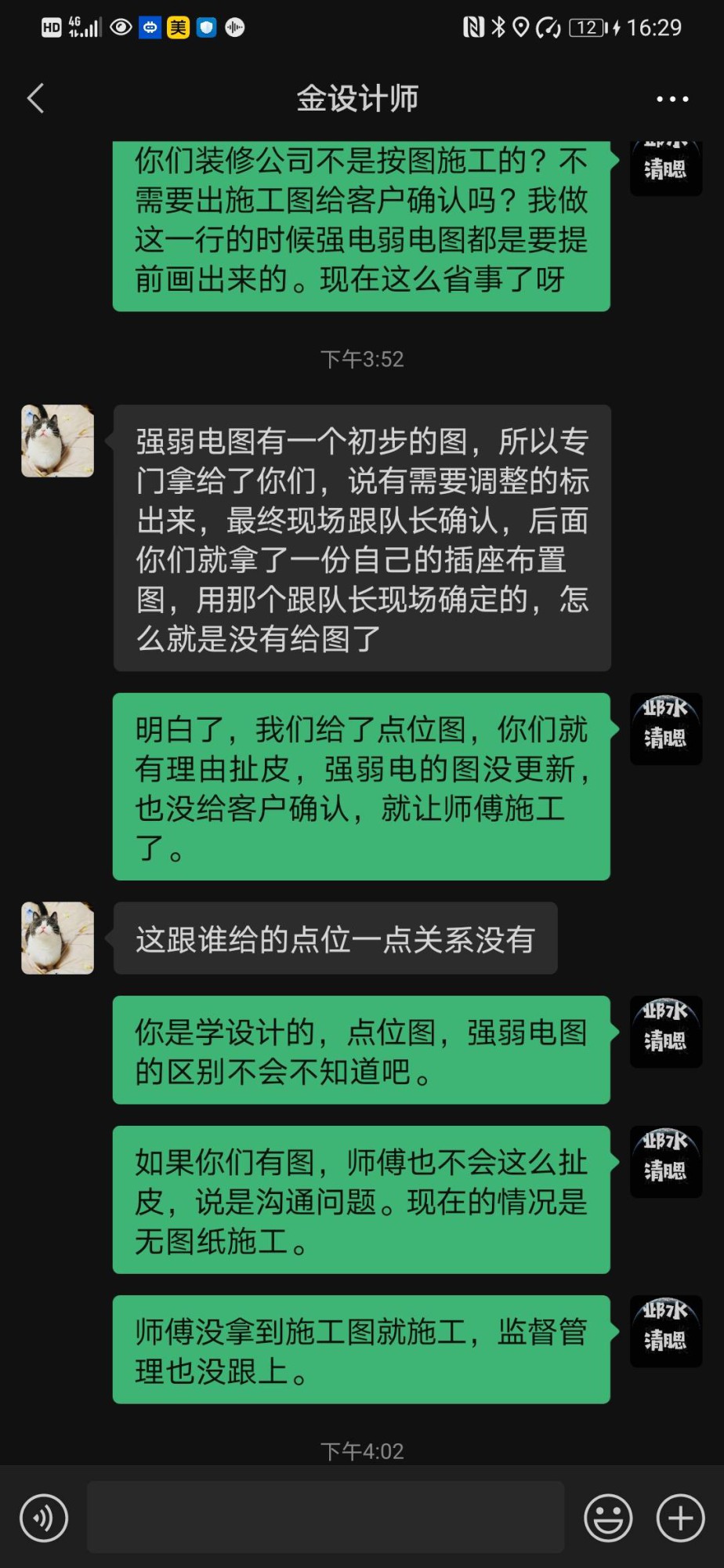Go back from the 金设计师 chat
The height and width of the screenshot is (1568, 724).
36,99
